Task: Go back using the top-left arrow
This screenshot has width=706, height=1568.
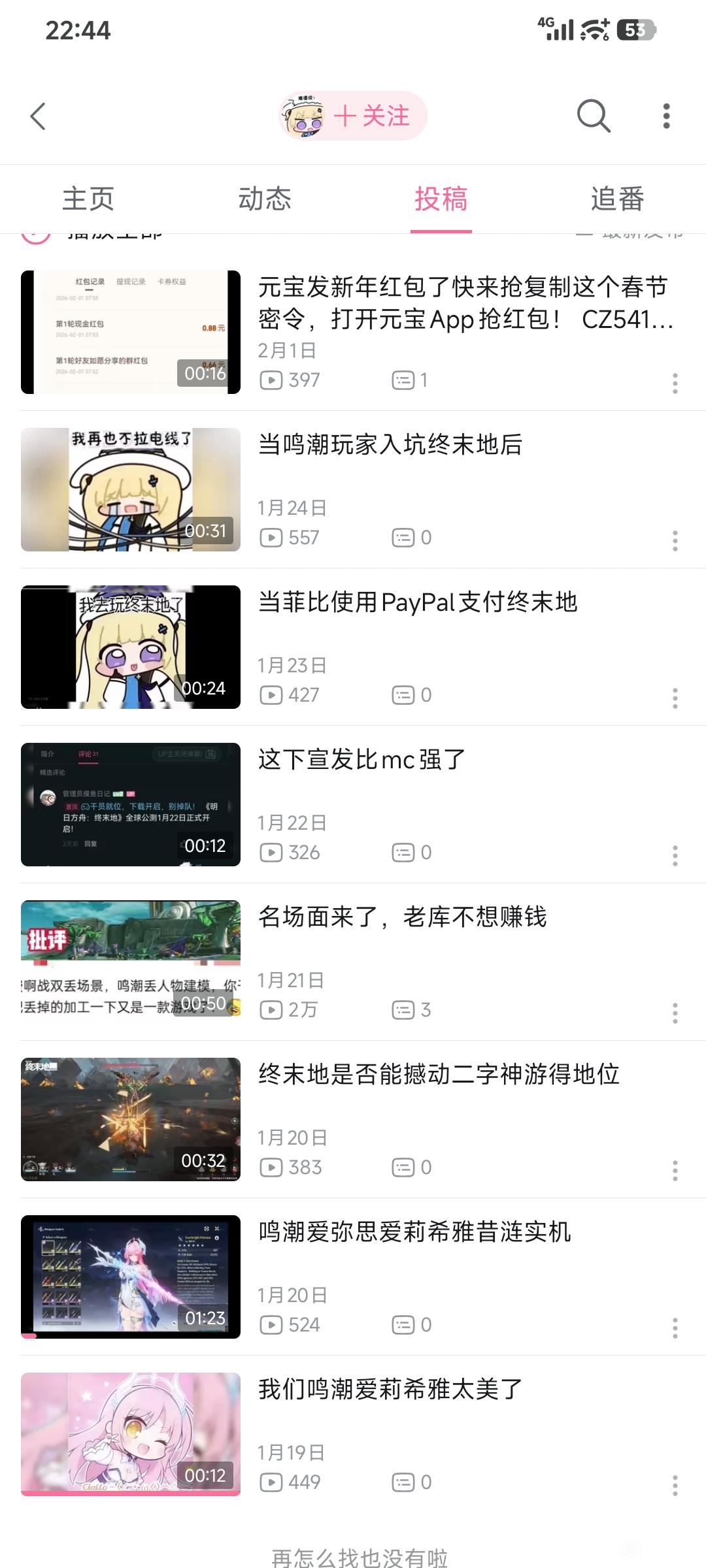Action: click(x=38, y=116)
